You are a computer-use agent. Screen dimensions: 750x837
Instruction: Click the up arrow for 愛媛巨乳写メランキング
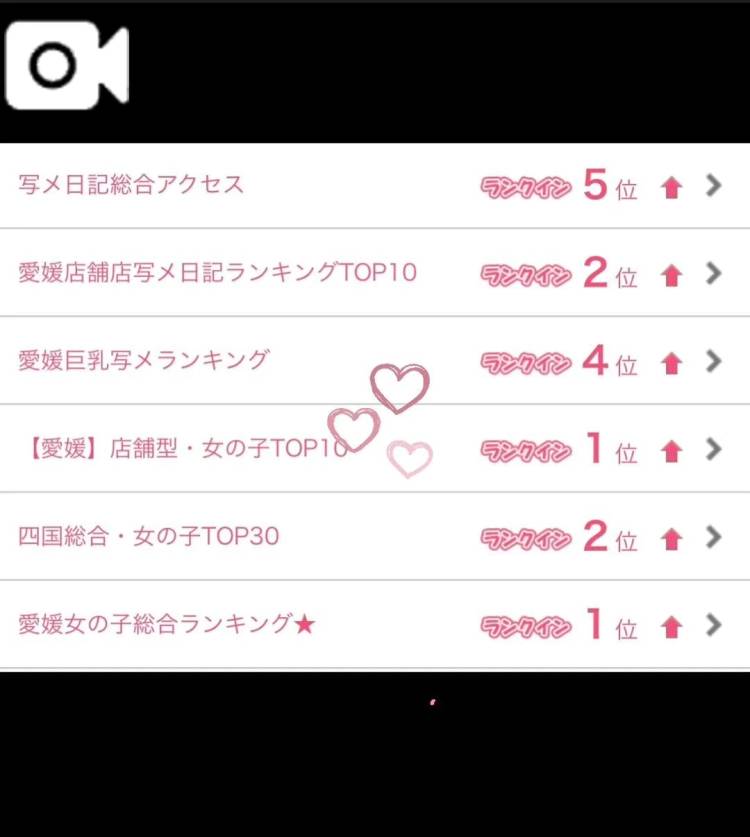[672, 362]
